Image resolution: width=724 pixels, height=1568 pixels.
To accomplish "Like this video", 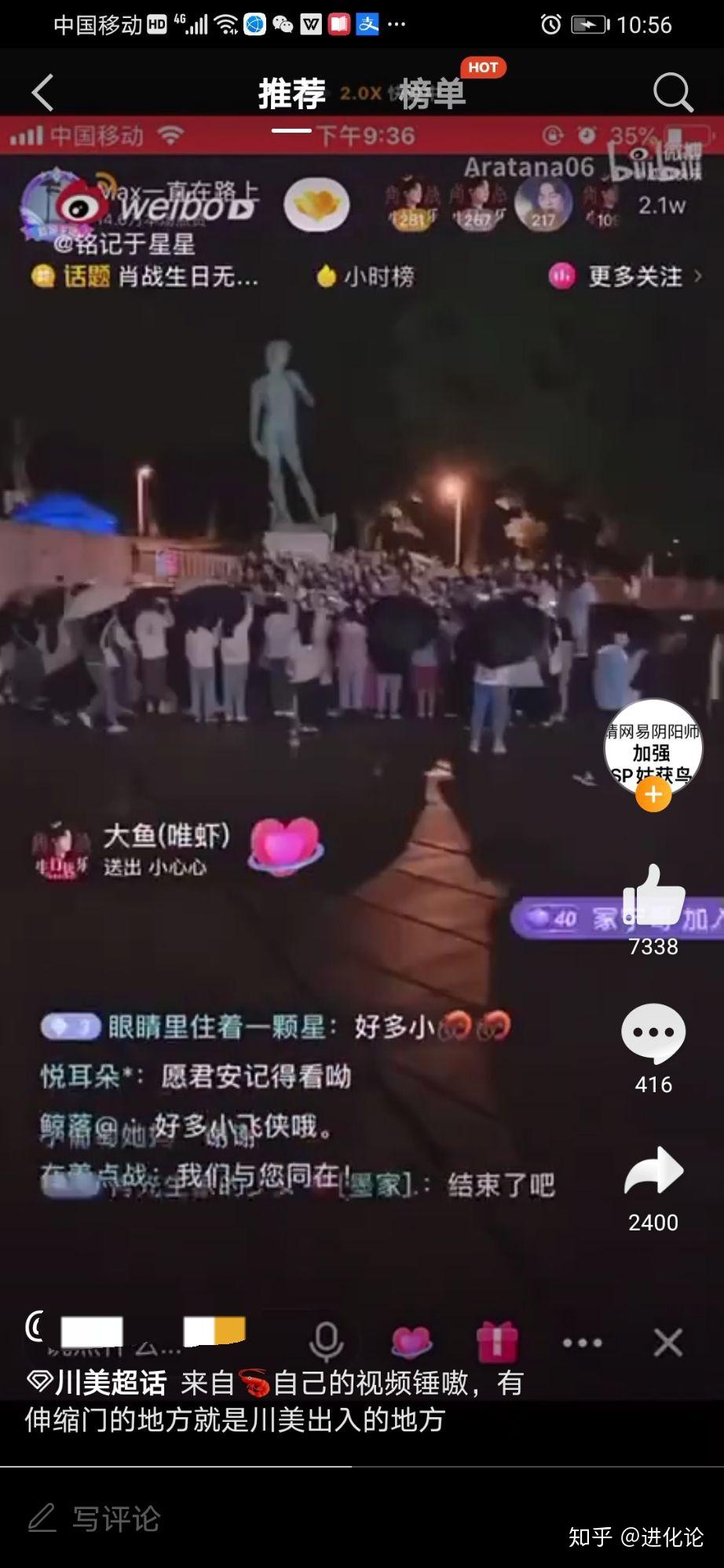I will pyautogui.click(x=653, y=895).
